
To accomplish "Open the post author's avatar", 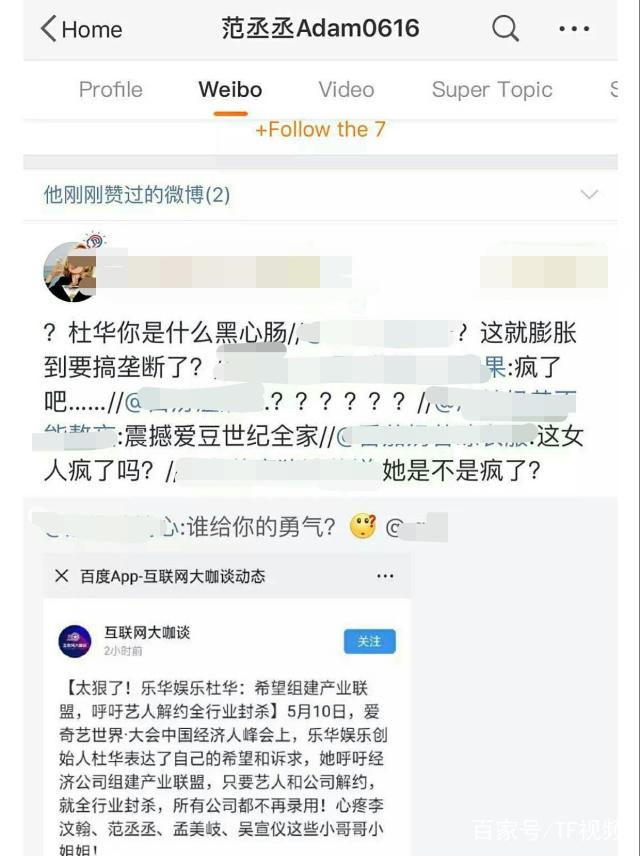I will pyautogui.click(x=70, y=270).
